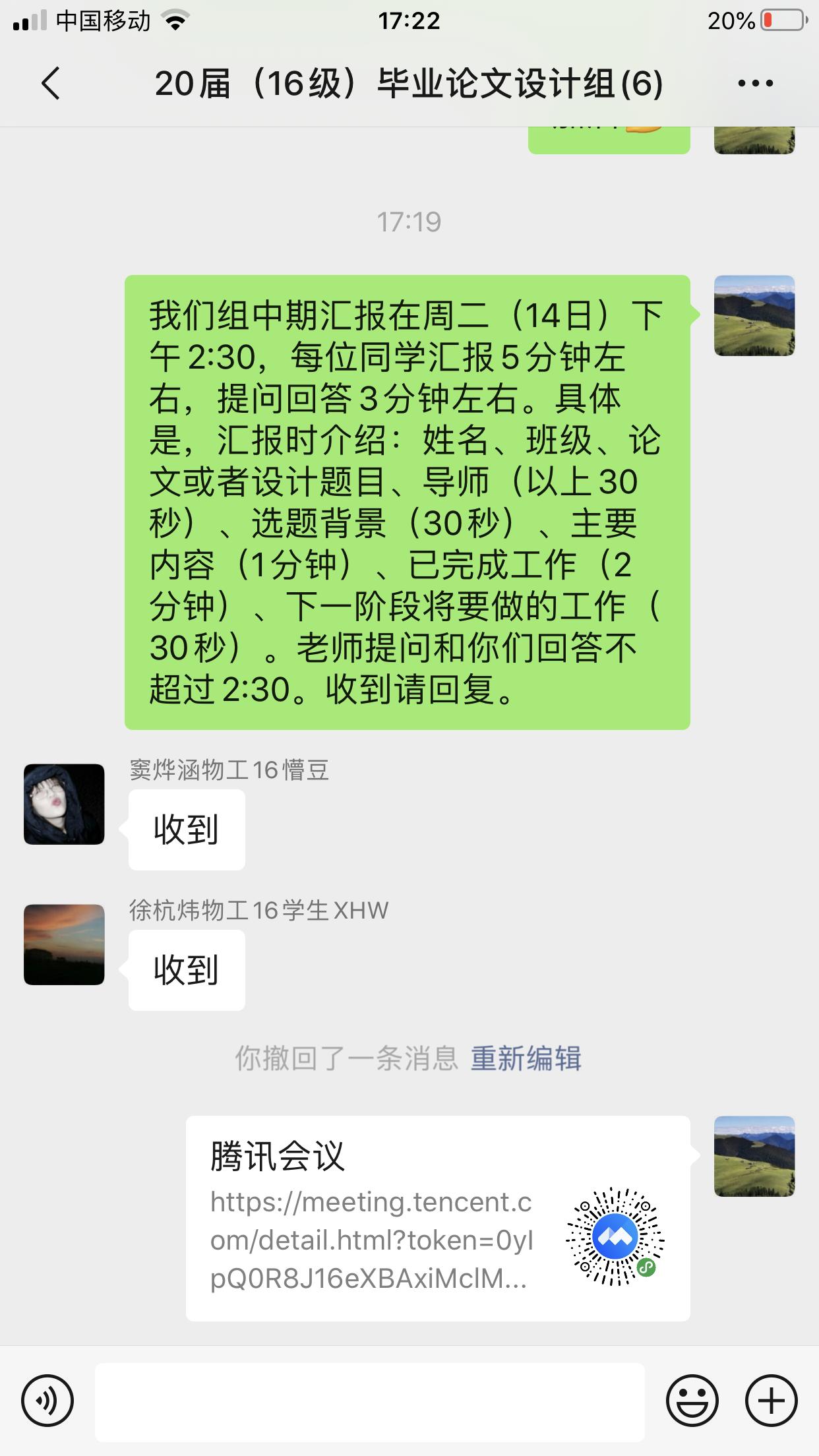Tap 重新编辑 to re-edit recalled message

[x=526, y=1058]
